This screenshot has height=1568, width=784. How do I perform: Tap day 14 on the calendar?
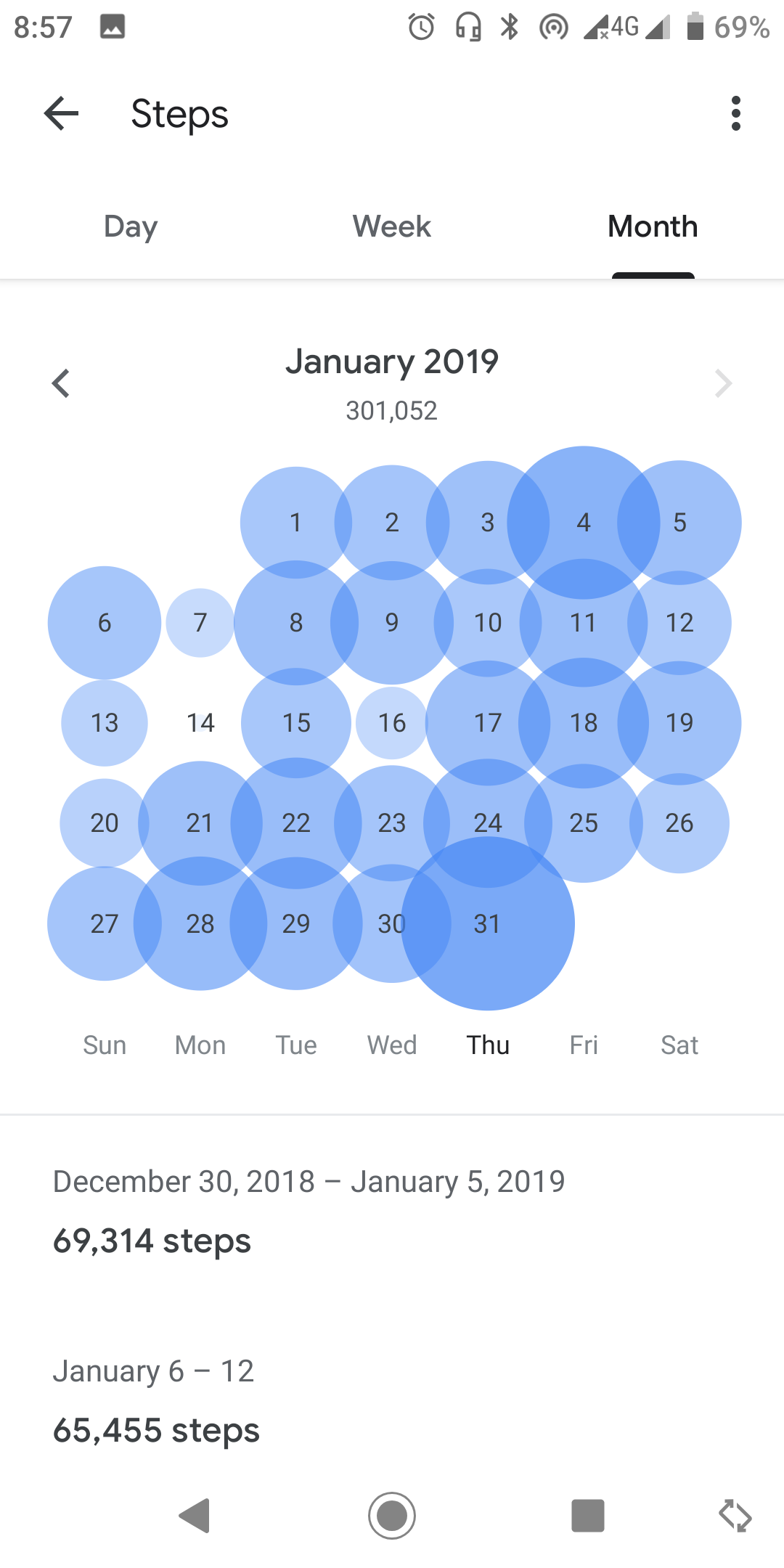tap(200, 722)
